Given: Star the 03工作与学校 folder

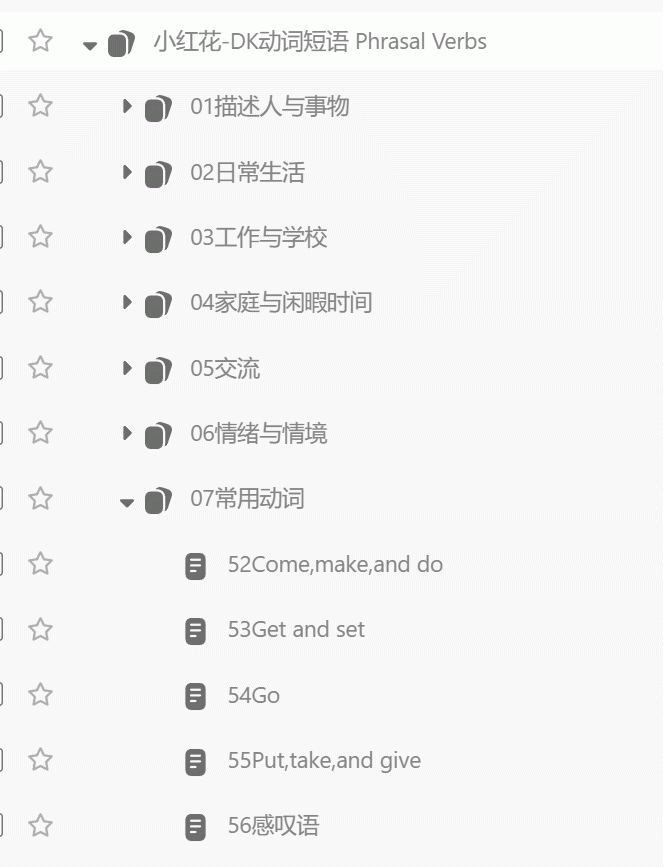Looking at the screenshot, I should 40,237.
